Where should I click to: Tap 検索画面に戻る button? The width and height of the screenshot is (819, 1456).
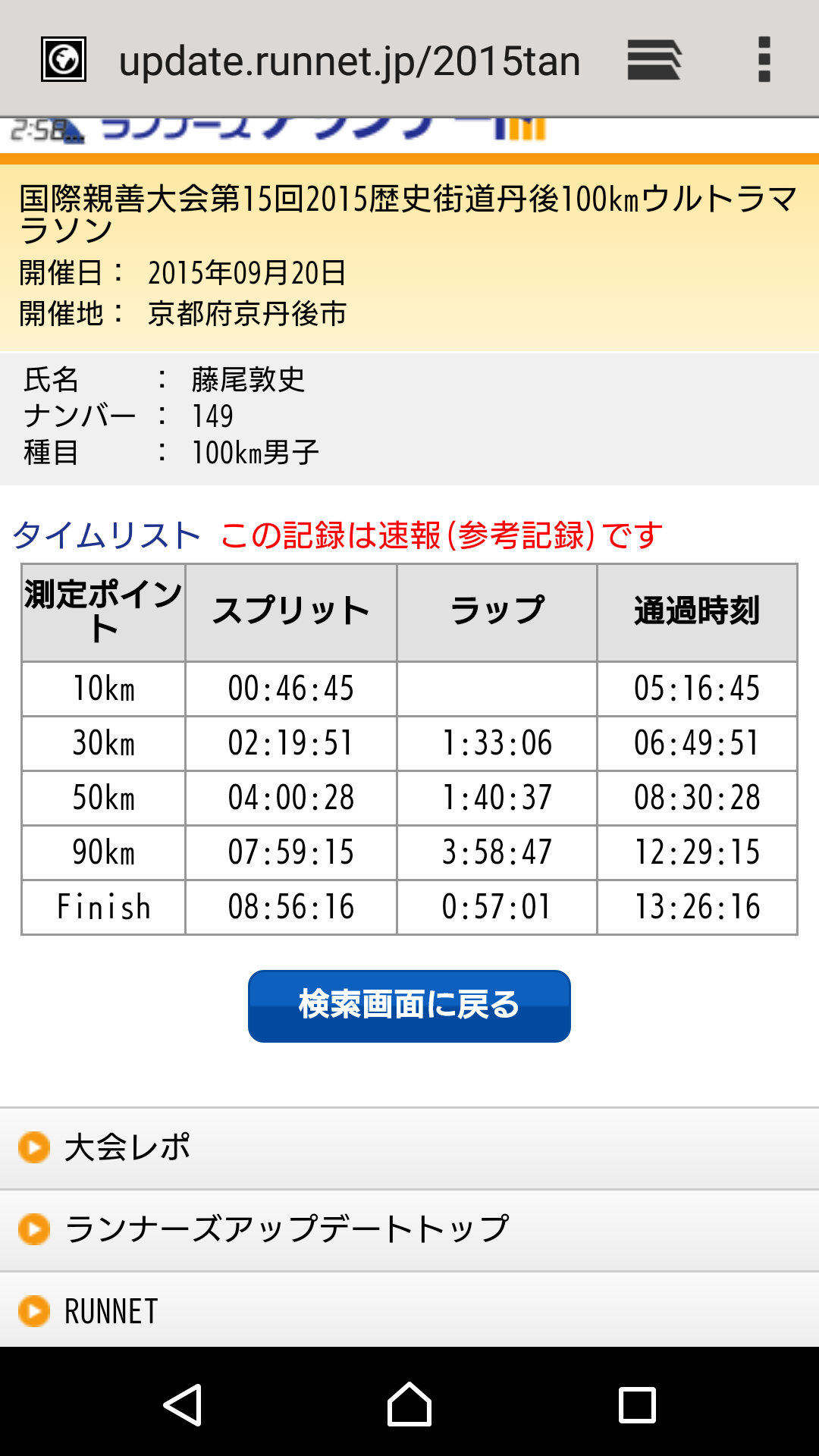(x=409, y=1006)
